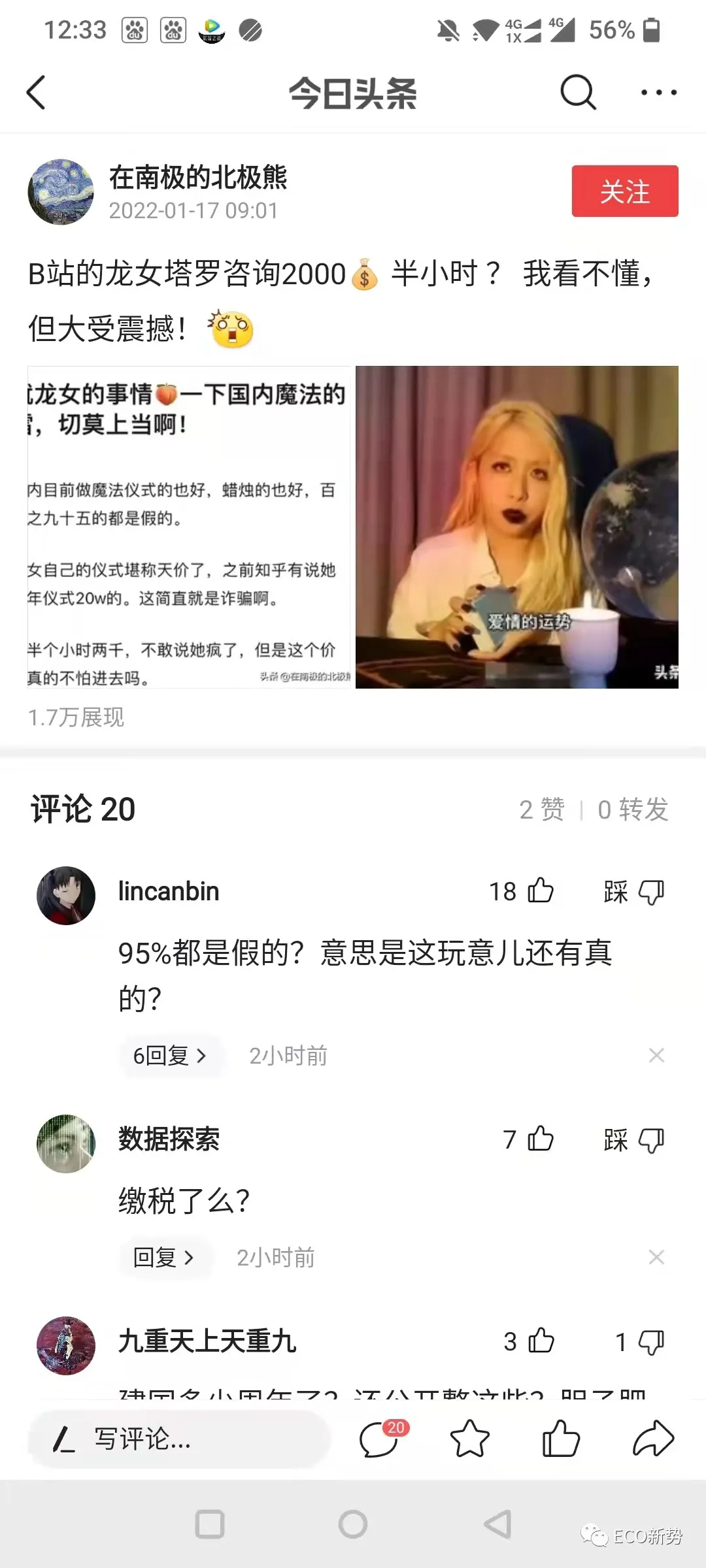This screenshot has height=1568, width=706.
Task: Dismiss lincanbin's comment with the X
Action: (x=656, y=1055)
